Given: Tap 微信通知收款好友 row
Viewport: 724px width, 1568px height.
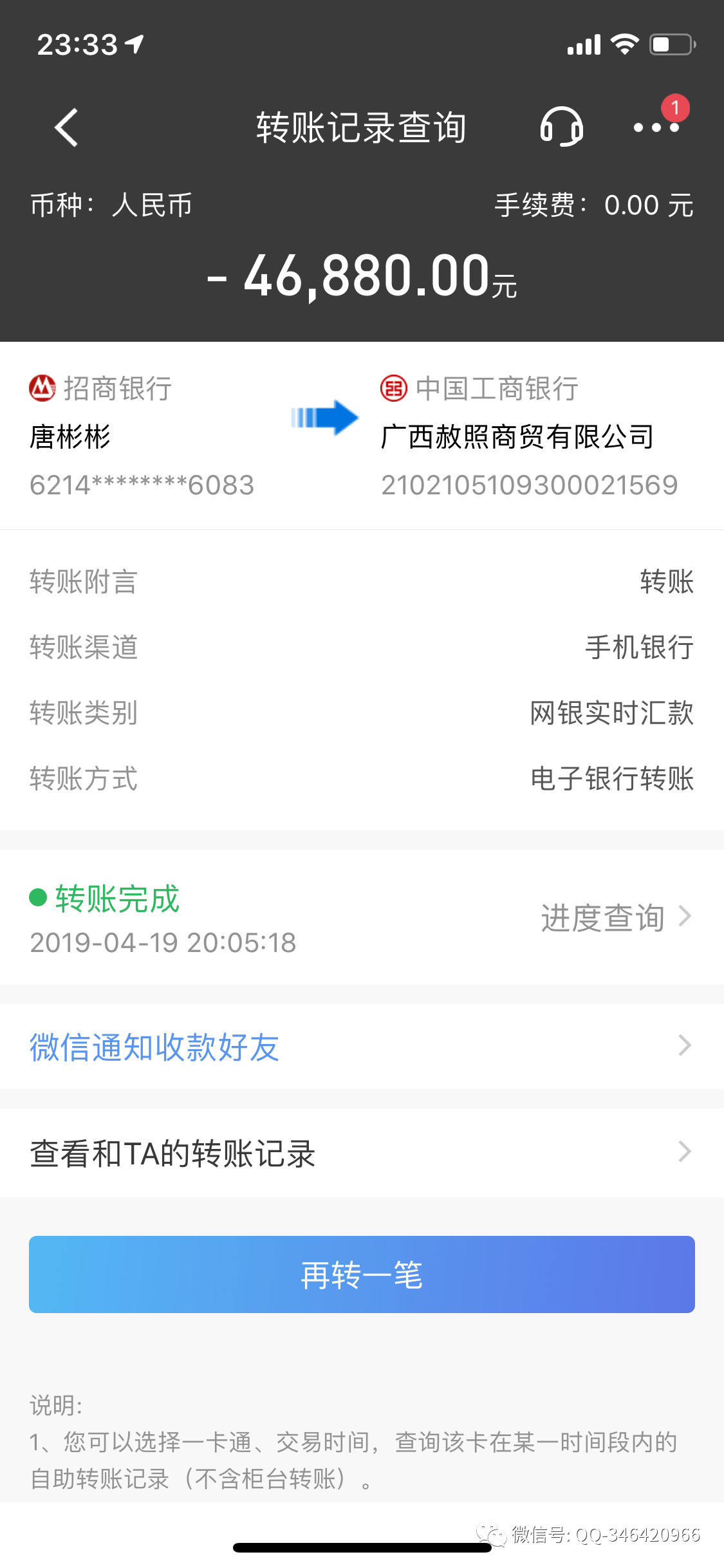Looking at the screenshot, I should 360,1047.
